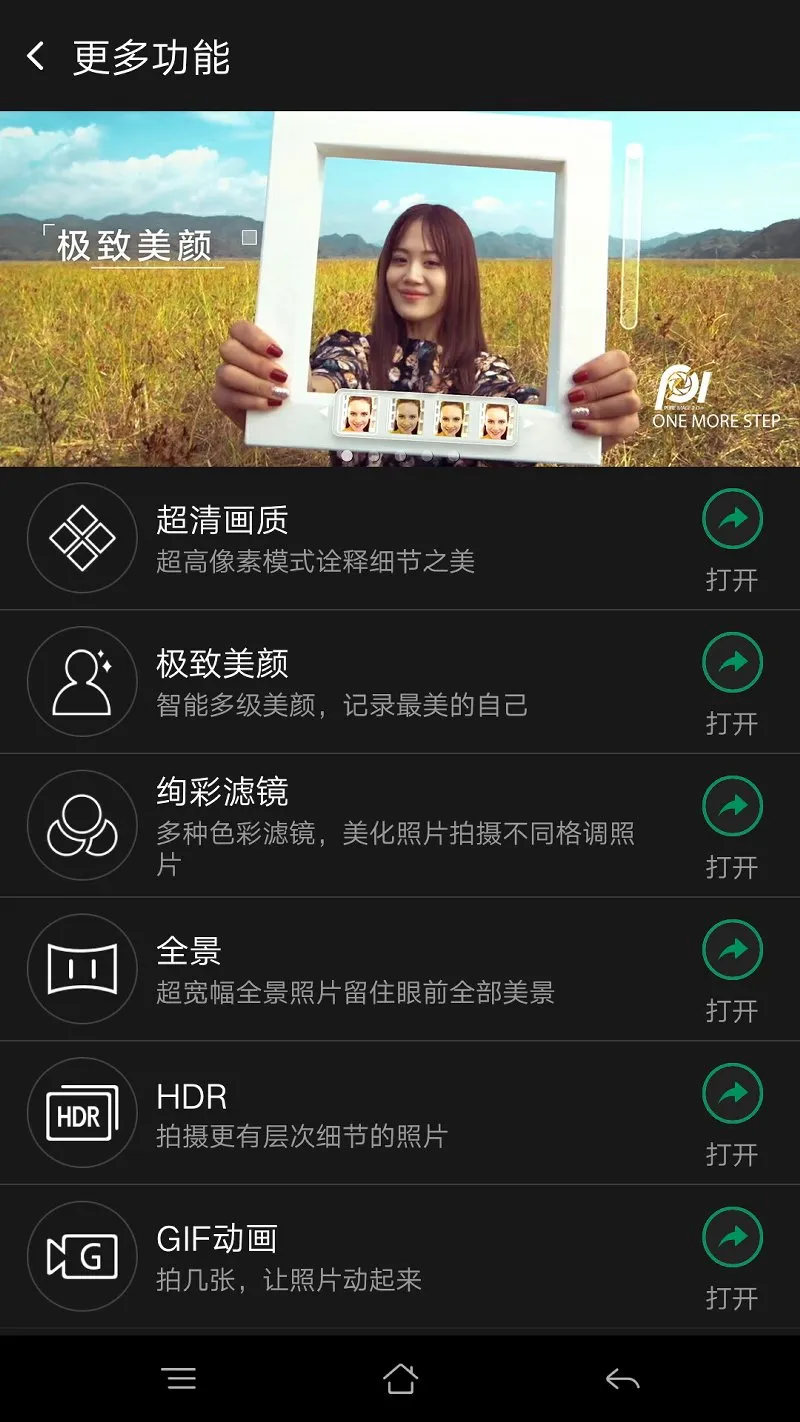Screen dimensions: 800x1422
Task: Select the 全景 feature row
Action: [x=400, y=969]
